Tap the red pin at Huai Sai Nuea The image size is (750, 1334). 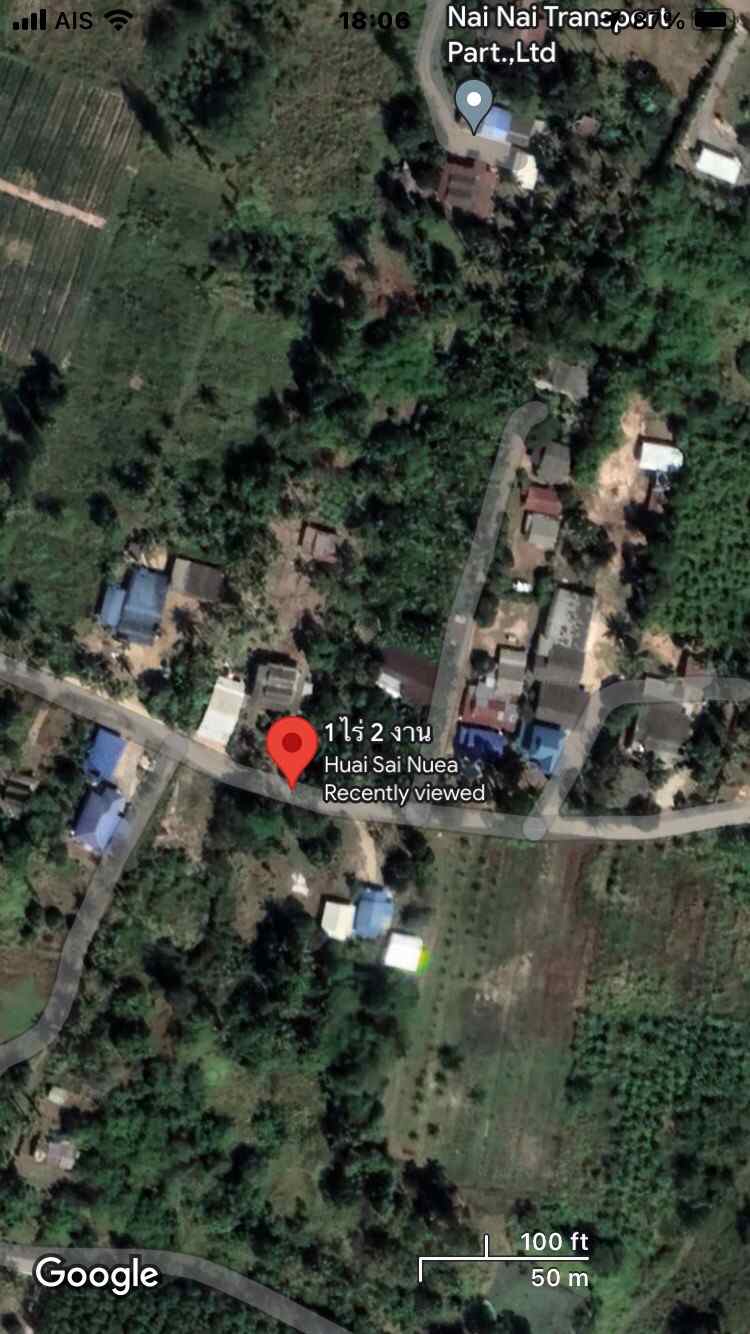[x=292, y=747]
